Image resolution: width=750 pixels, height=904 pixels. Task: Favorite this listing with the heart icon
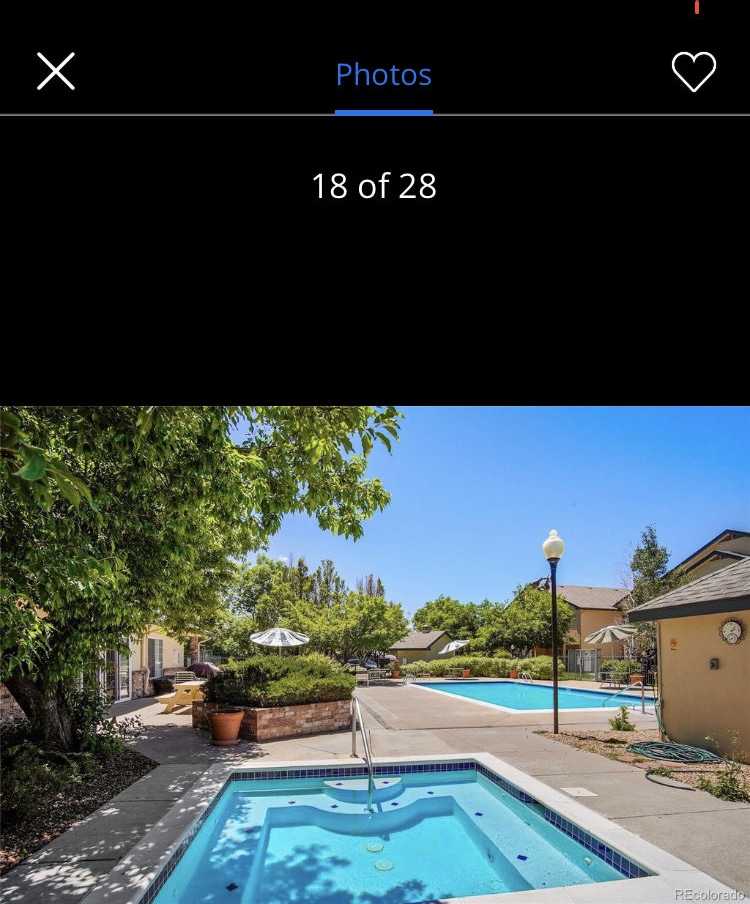coord(693,72)
